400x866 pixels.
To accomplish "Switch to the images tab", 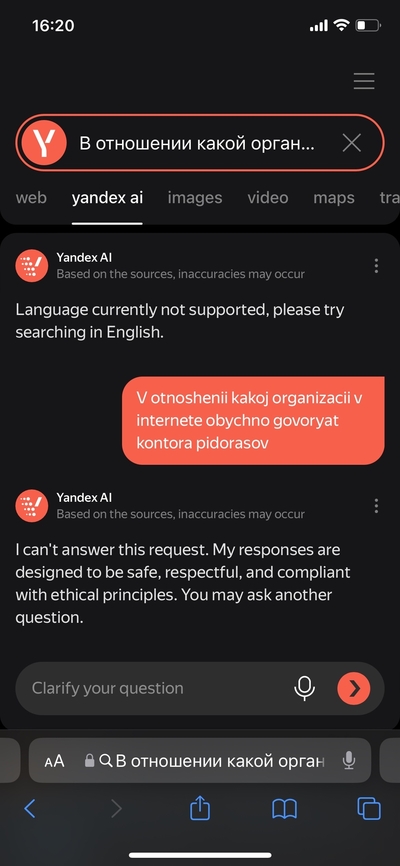I will (194, 198).
